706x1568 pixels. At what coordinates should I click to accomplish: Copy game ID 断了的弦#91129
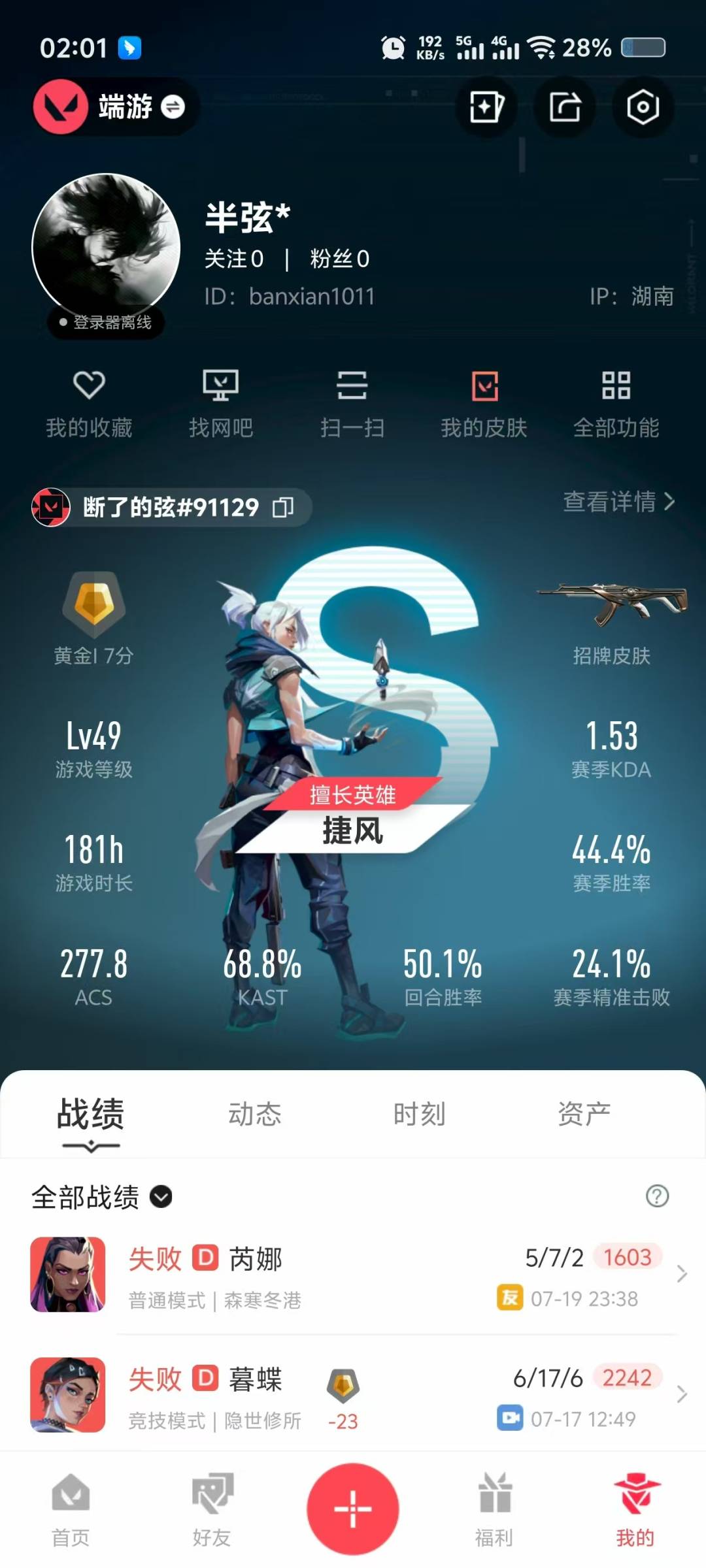[283, 507]
